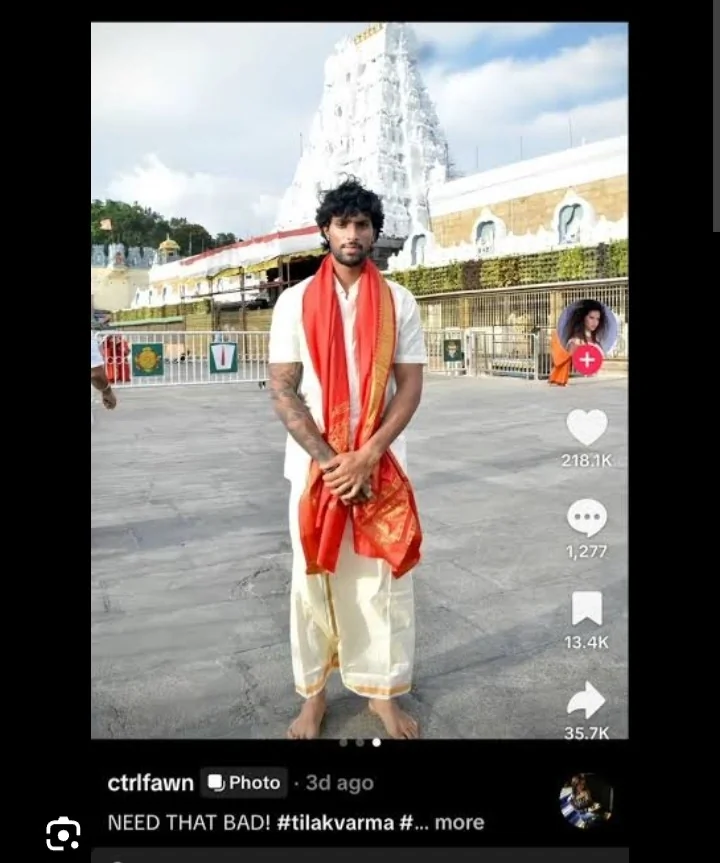The image size is (720, 863).
Task: Search this image with Google Lens
Action: click(63, 833)
